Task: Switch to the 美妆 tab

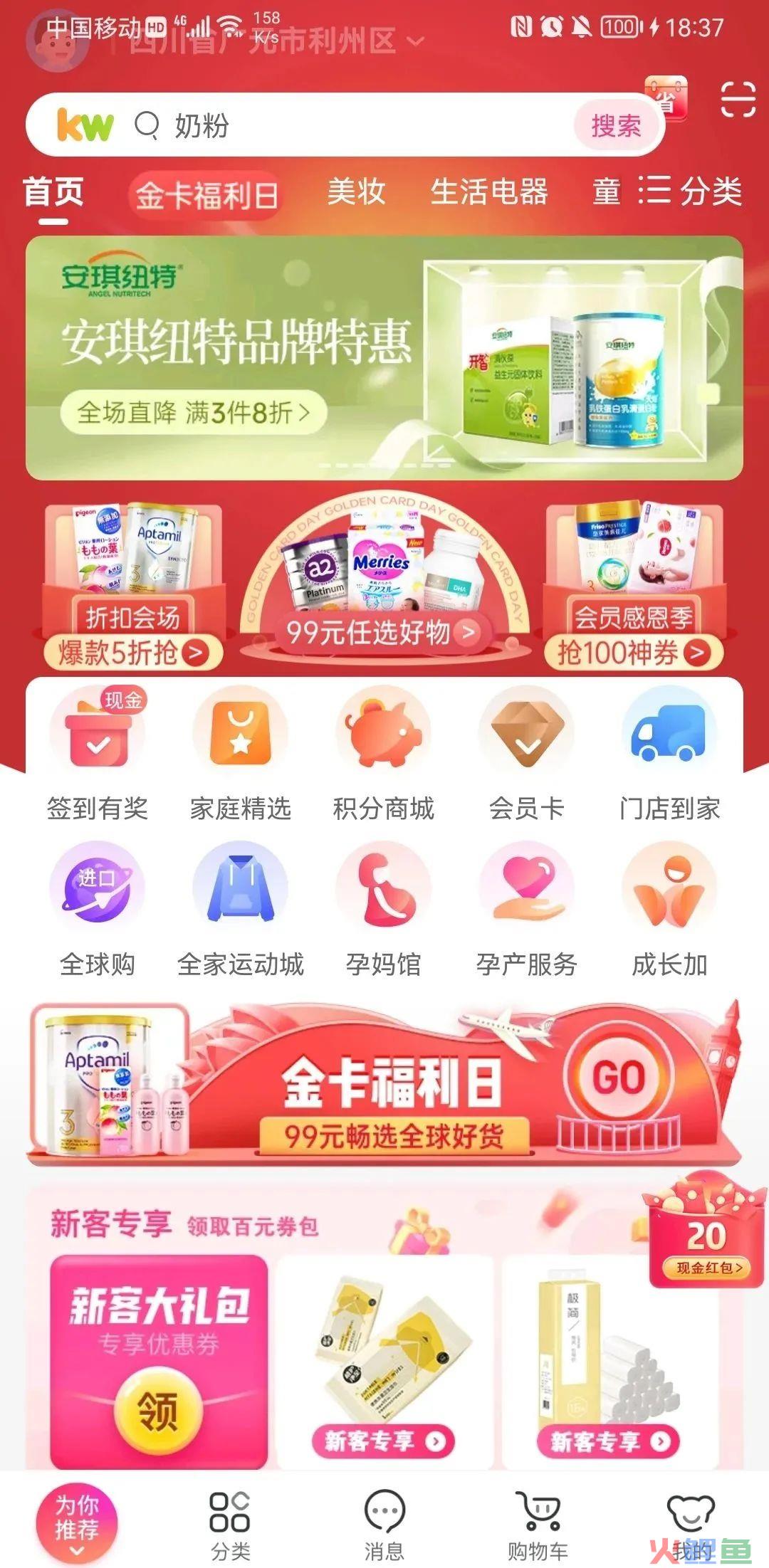Action: pyautogui.click(x=356, y=192)
